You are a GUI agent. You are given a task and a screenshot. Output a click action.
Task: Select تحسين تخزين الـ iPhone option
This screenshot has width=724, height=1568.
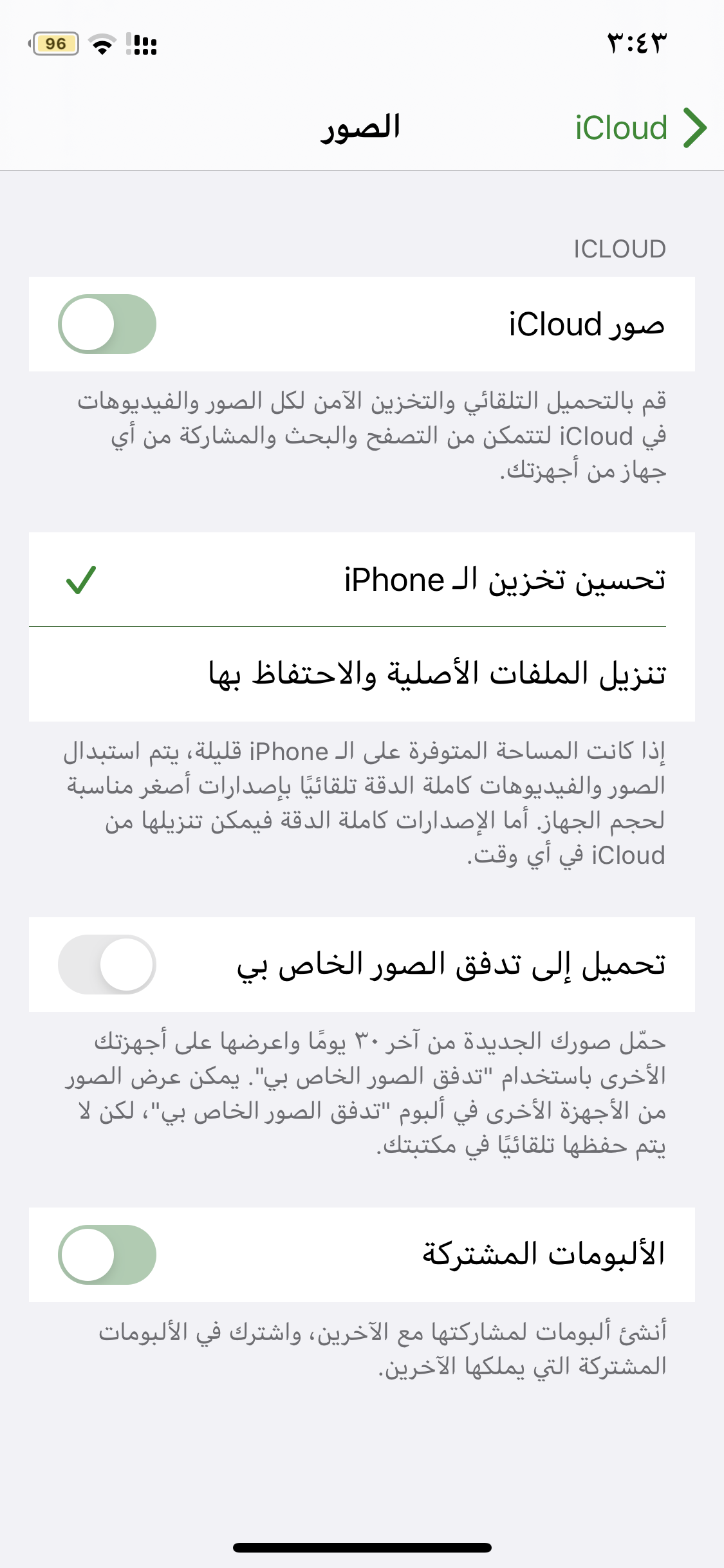point(362,580)
